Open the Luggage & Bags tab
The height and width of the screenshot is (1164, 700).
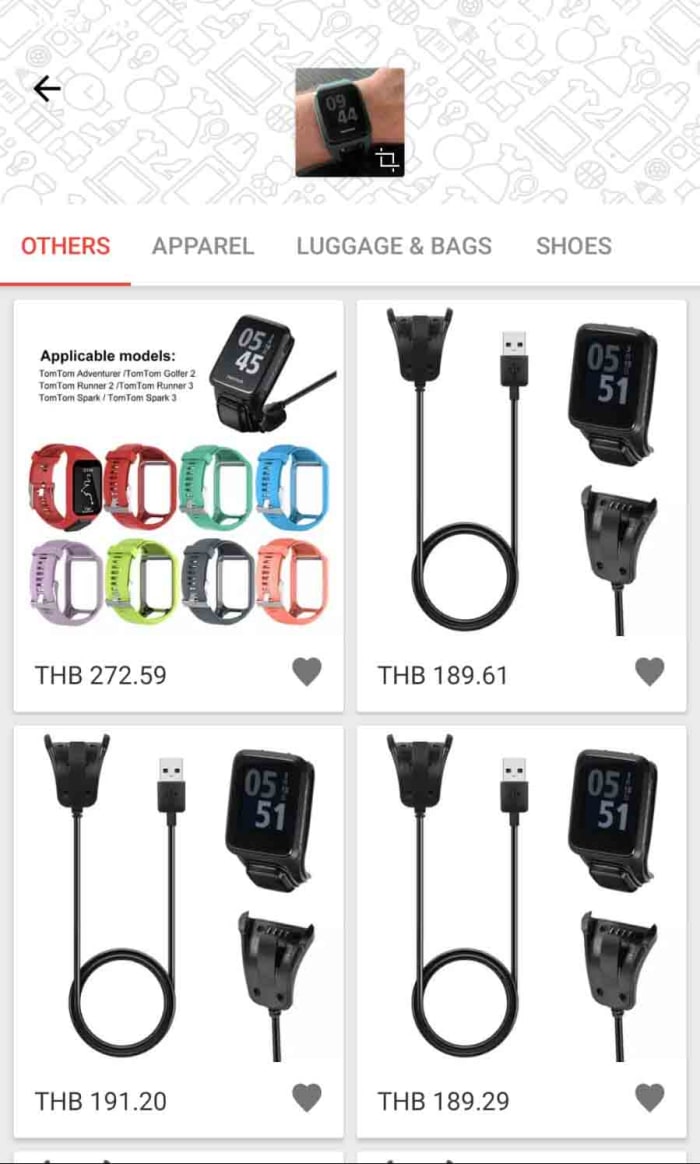click(x=394, y=246)
